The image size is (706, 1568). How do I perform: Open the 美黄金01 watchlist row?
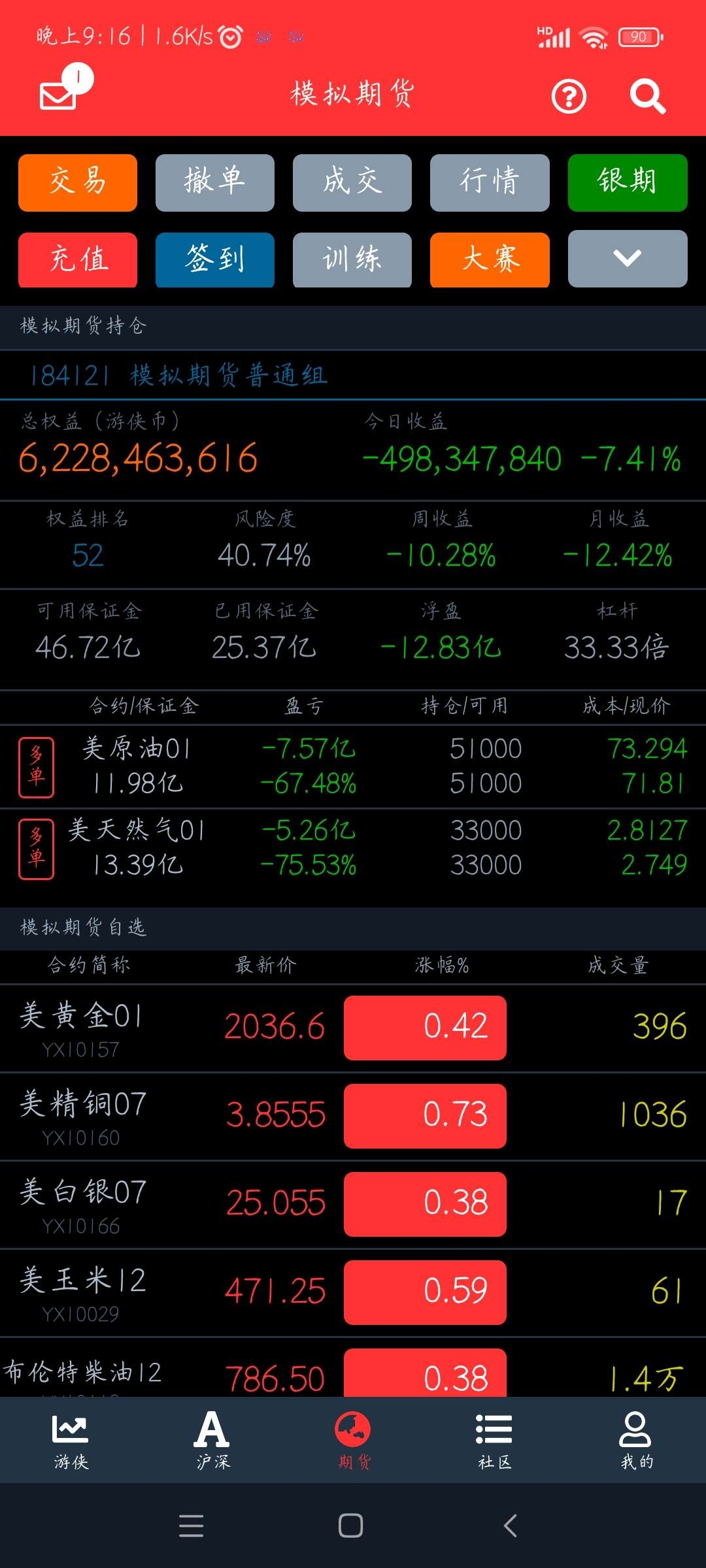point(353,1028)
